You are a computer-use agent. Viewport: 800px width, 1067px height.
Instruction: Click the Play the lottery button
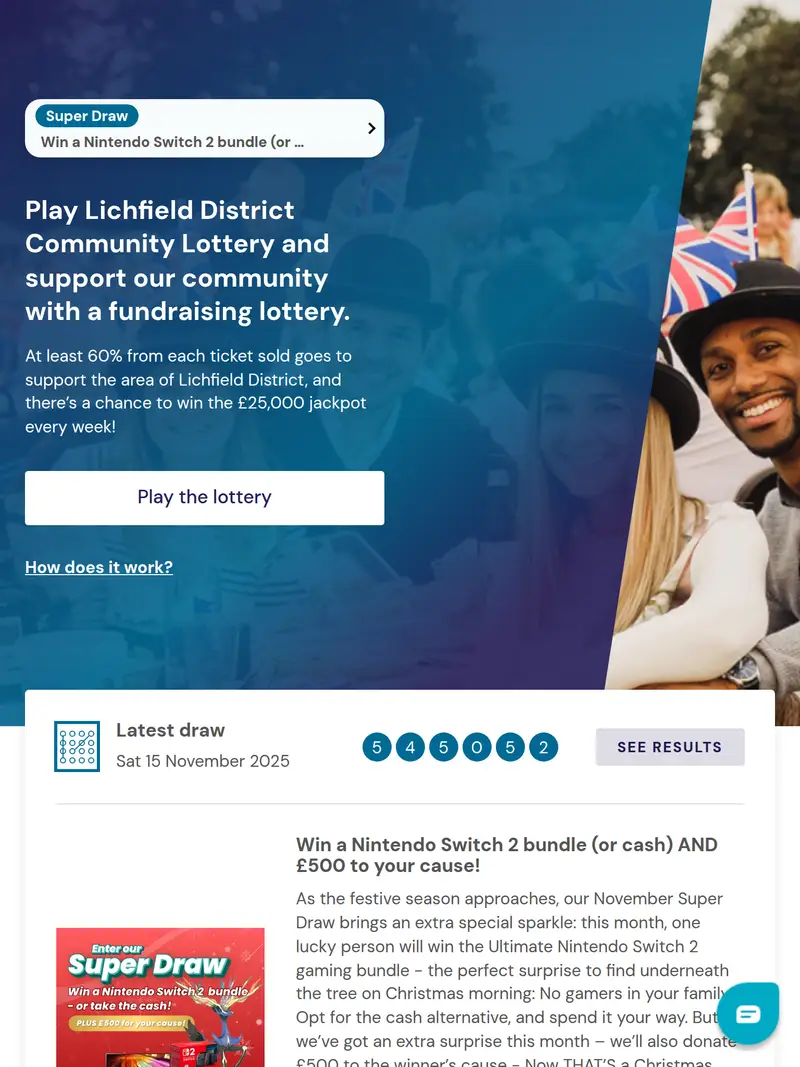204,497
